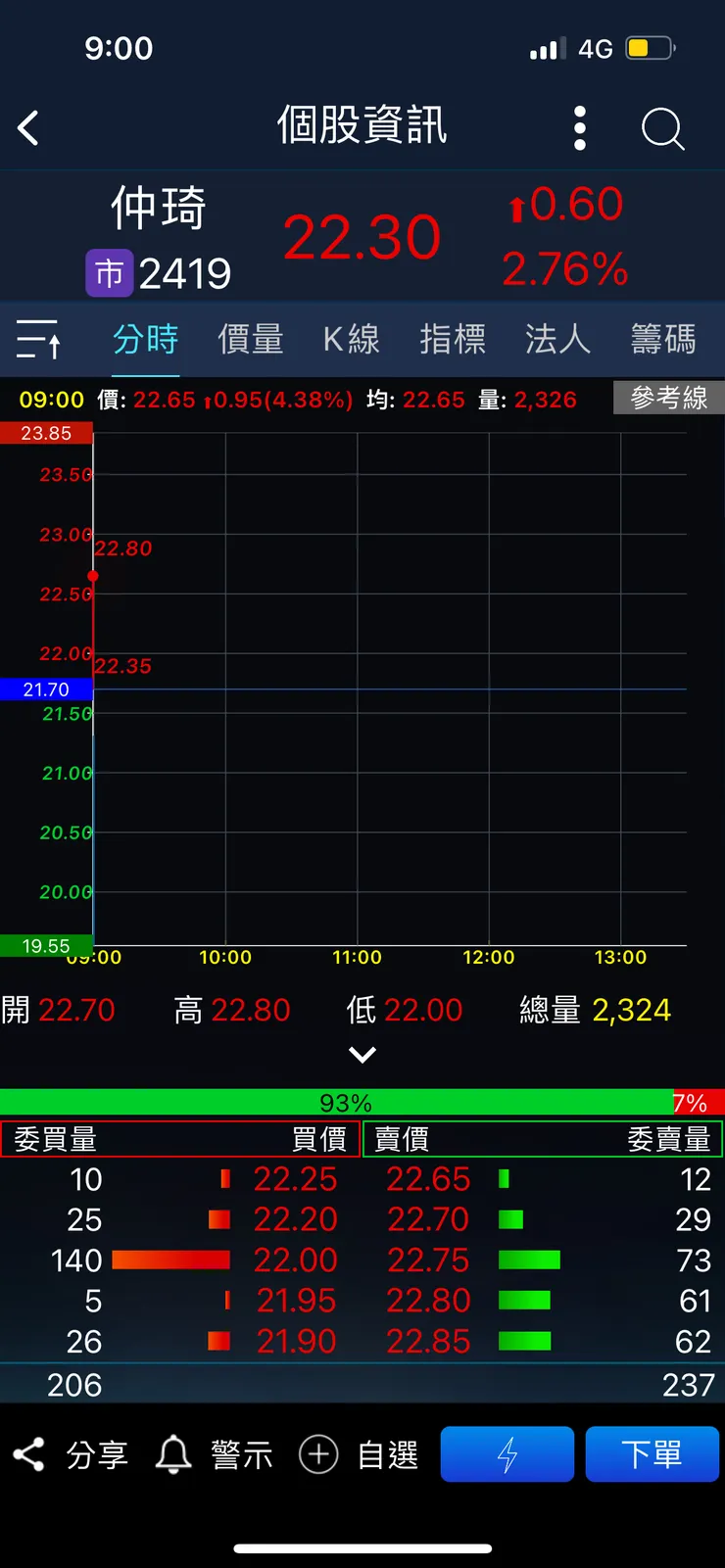725x1568 pixels.
Task: Open the 法人 institutional tab
Action: coord(556,338)
